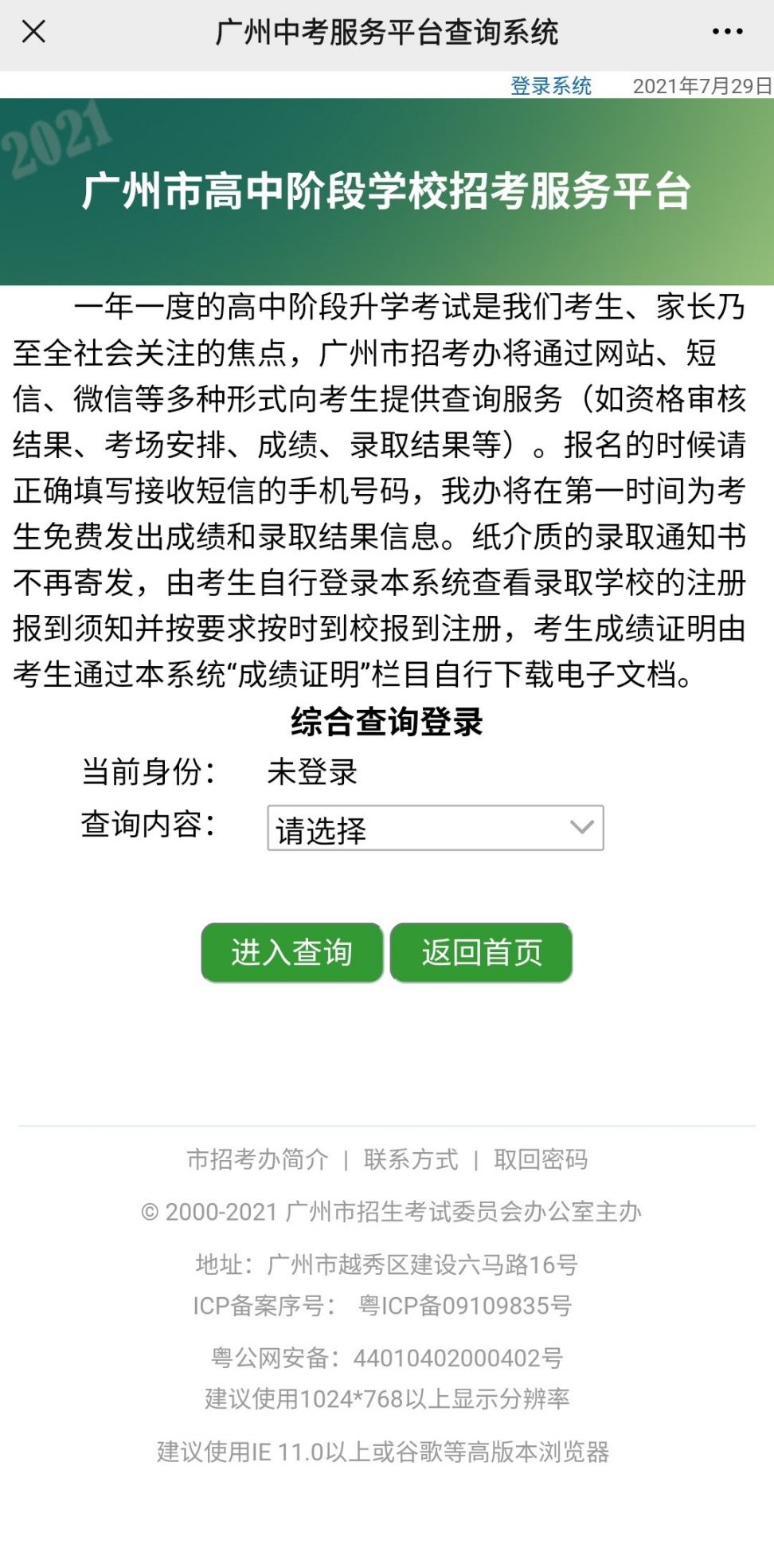Open the 取回密码 link
The image size is (774, 1568).
click(x=541, y=1159)
